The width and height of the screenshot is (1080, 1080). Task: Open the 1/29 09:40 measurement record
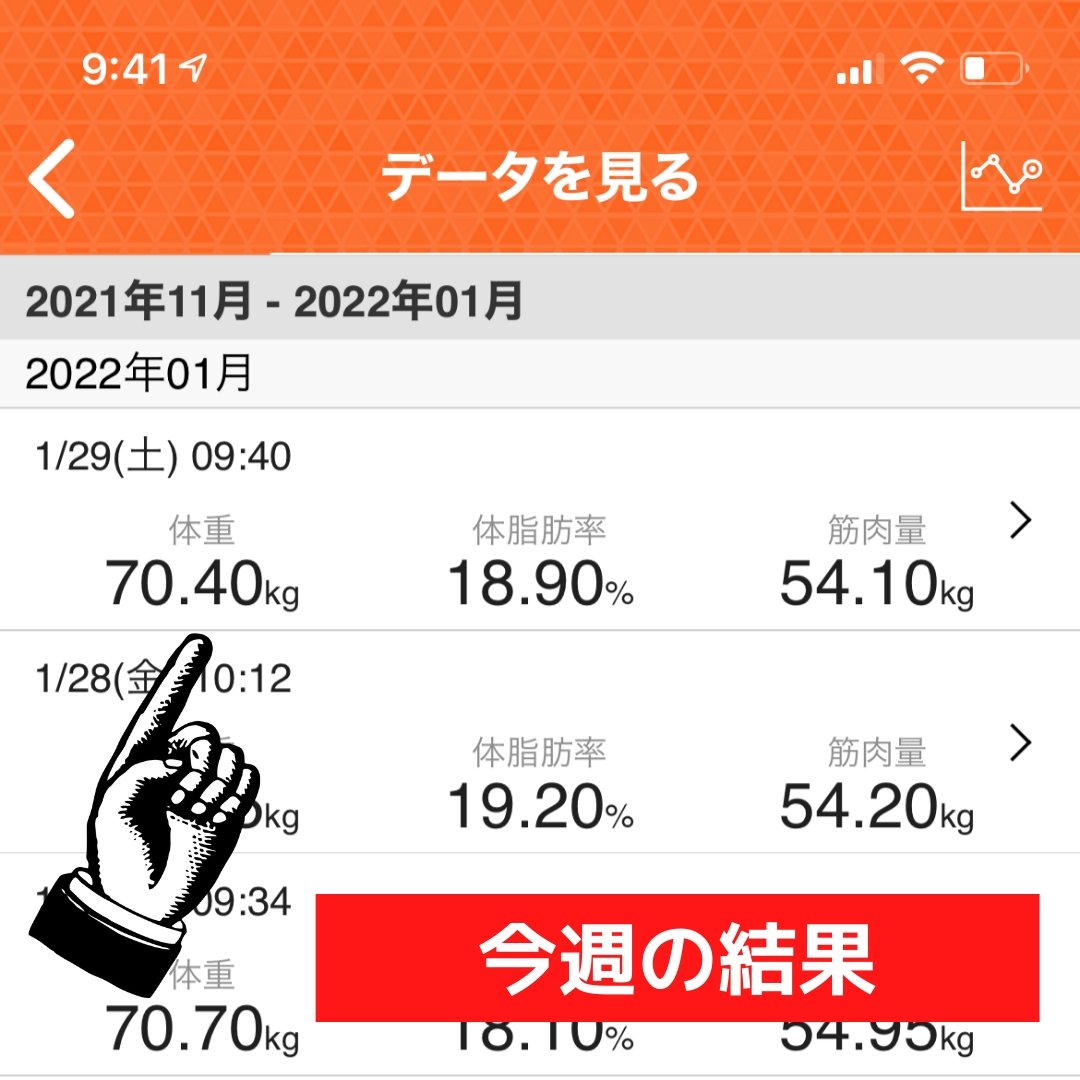pyautogui.click(x=1019, y=521)
